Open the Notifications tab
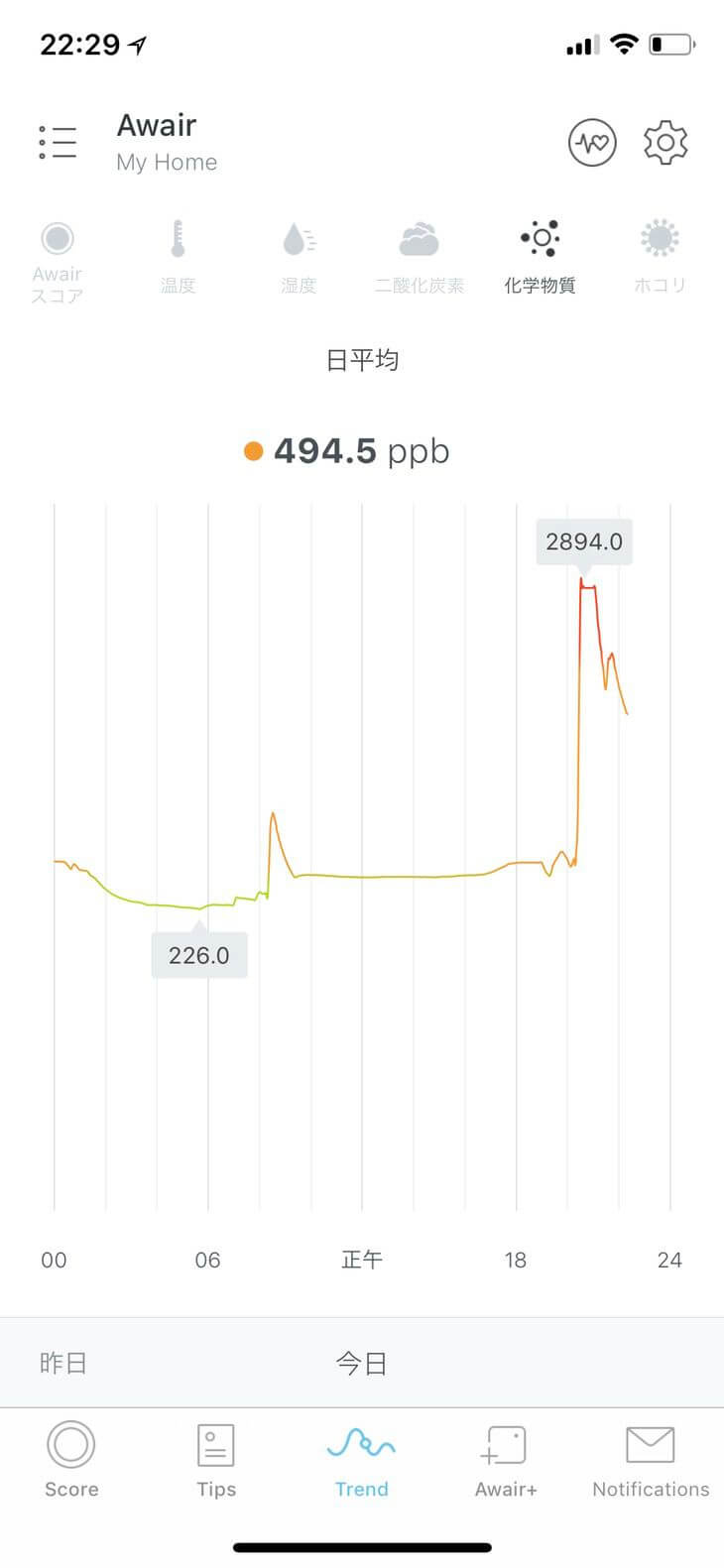 [651, 1460]
